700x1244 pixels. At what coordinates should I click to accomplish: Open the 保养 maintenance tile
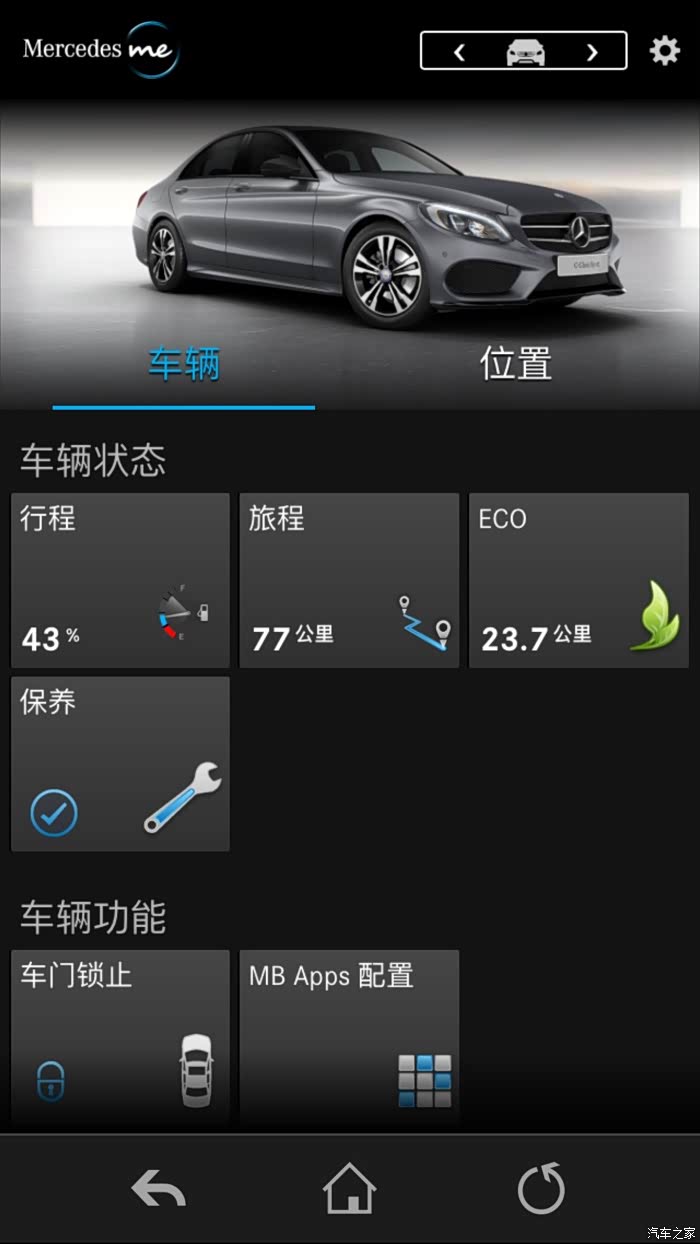[x=120, y=764]
